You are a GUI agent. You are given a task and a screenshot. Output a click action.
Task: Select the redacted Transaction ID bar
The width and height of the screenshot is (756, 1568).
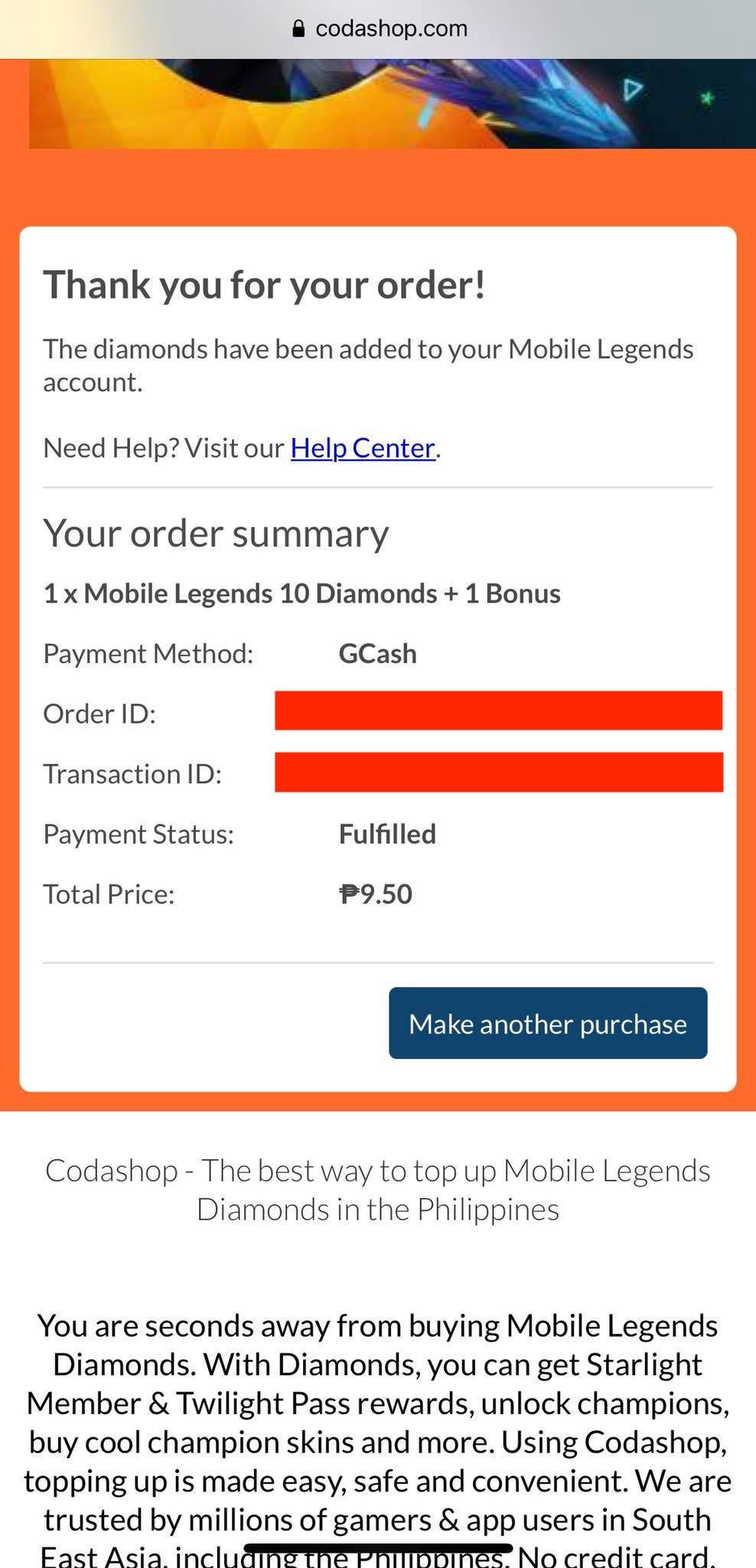(x=499, y=773)
